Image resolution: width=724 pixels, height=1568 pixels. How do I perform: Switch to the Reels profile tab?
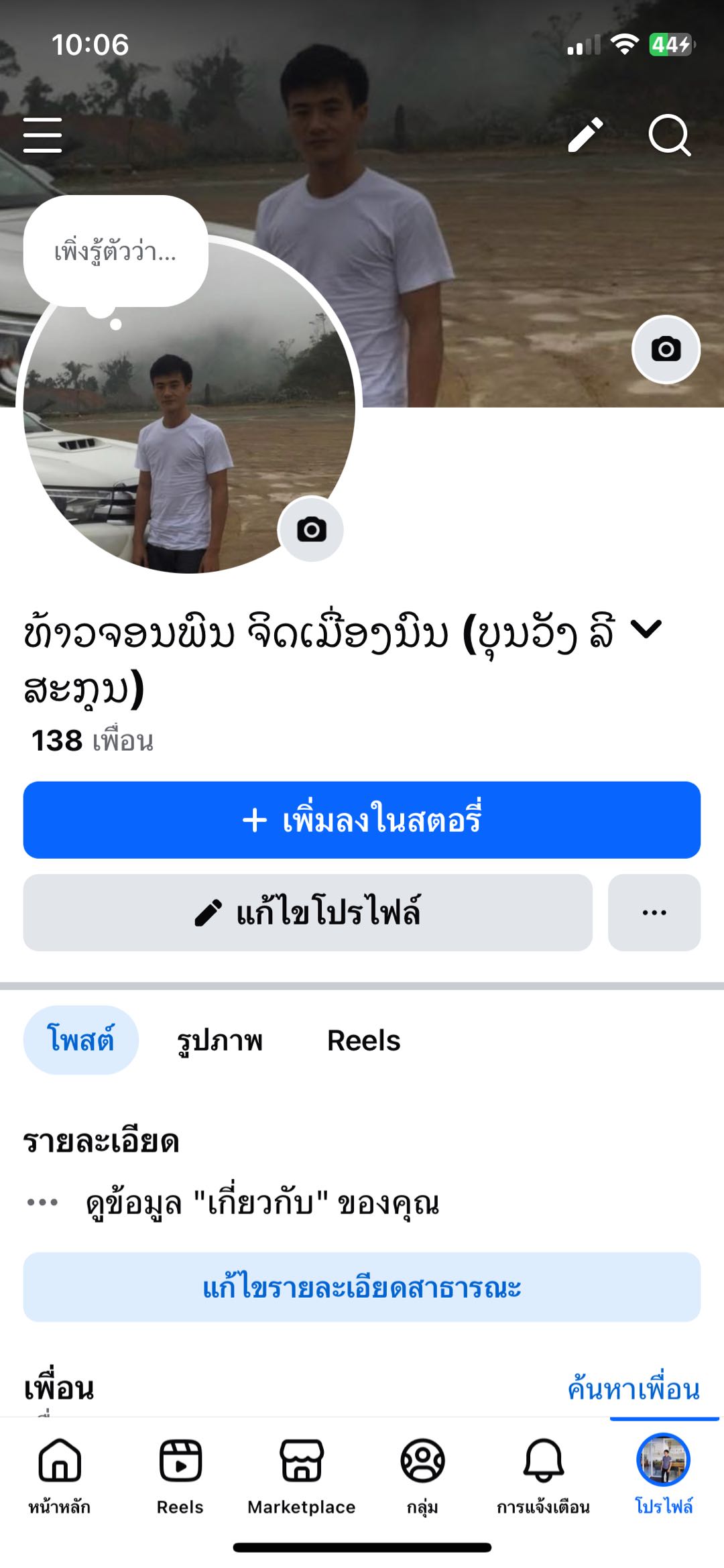click(x=363, y=1040)
